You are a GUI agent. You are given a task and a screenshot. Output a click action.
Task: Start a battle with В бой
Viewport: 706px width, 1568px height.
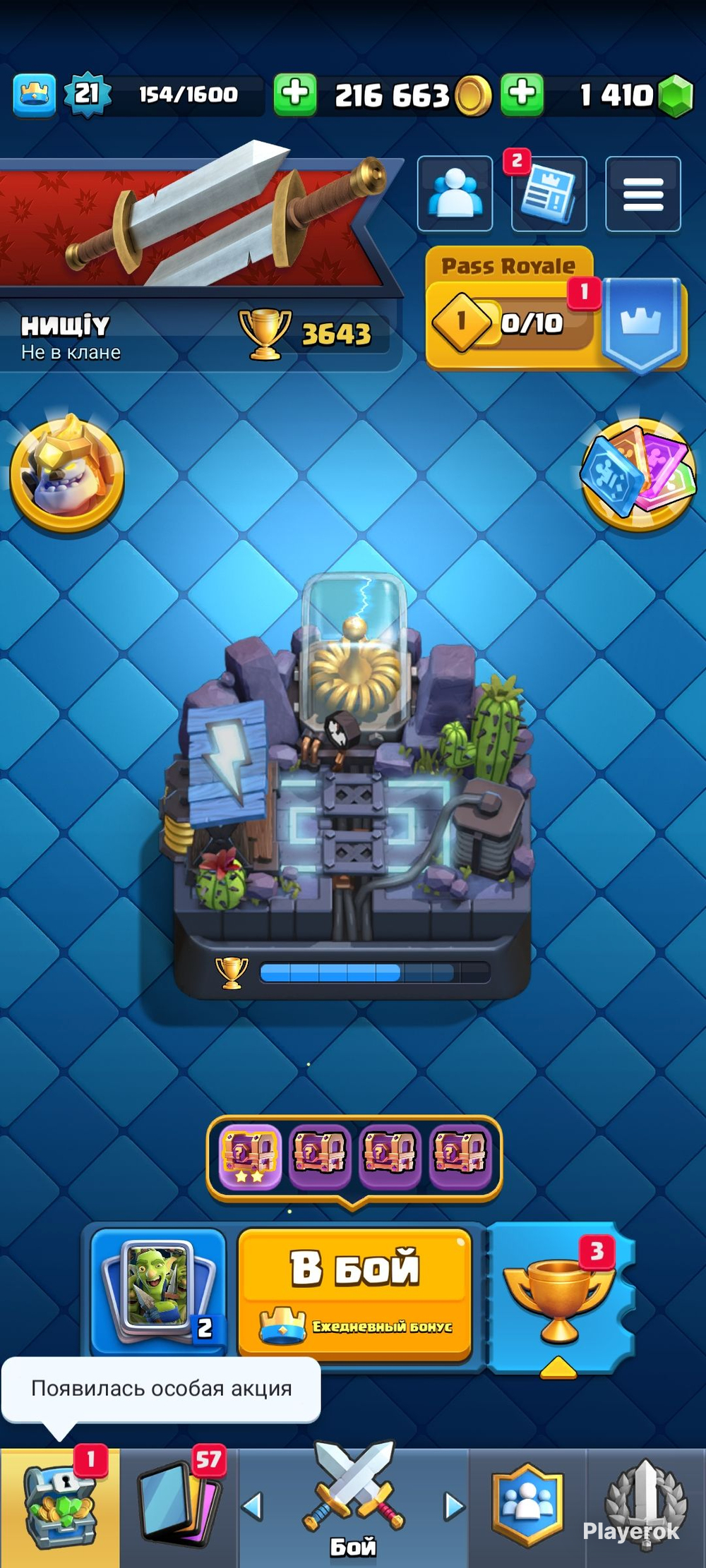[355, 1293]
